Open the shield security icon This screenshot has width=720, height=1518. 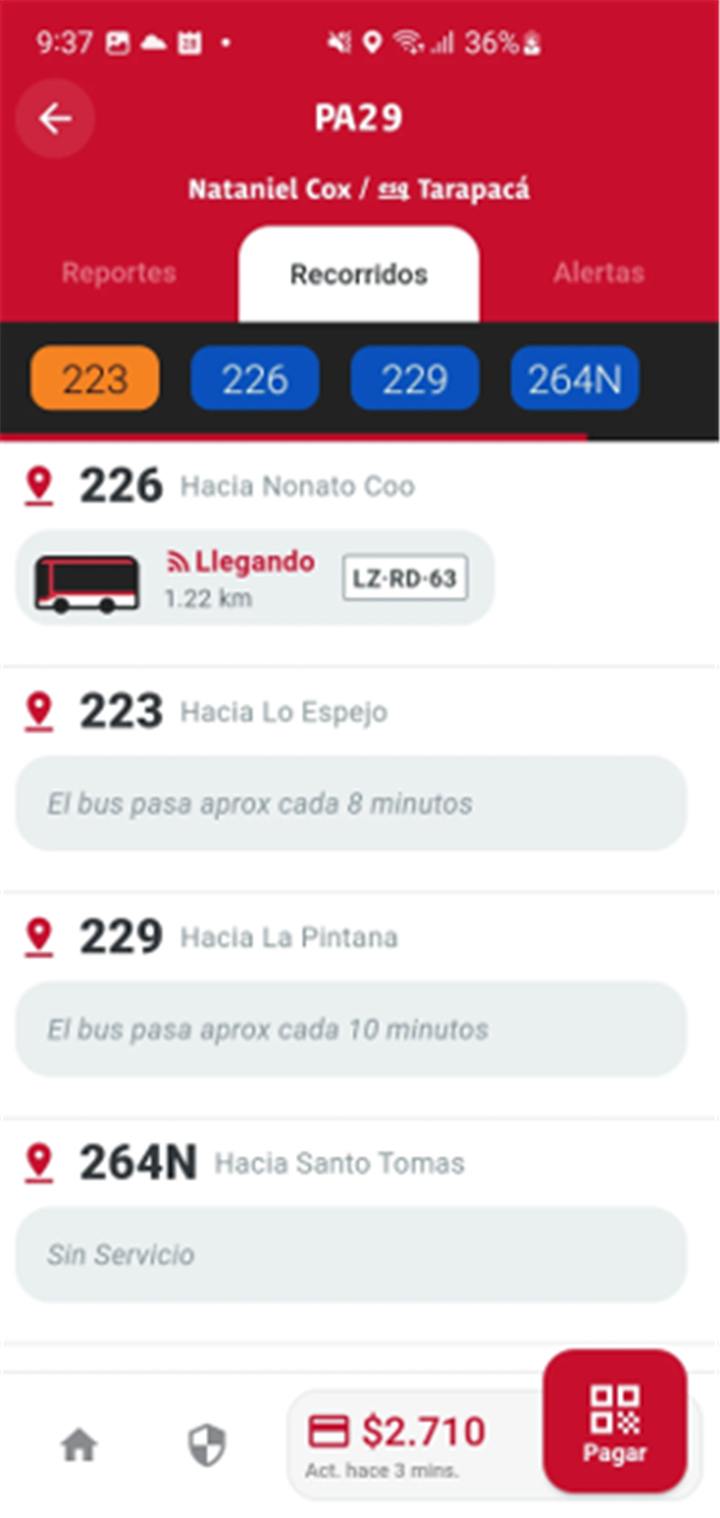207,1445
